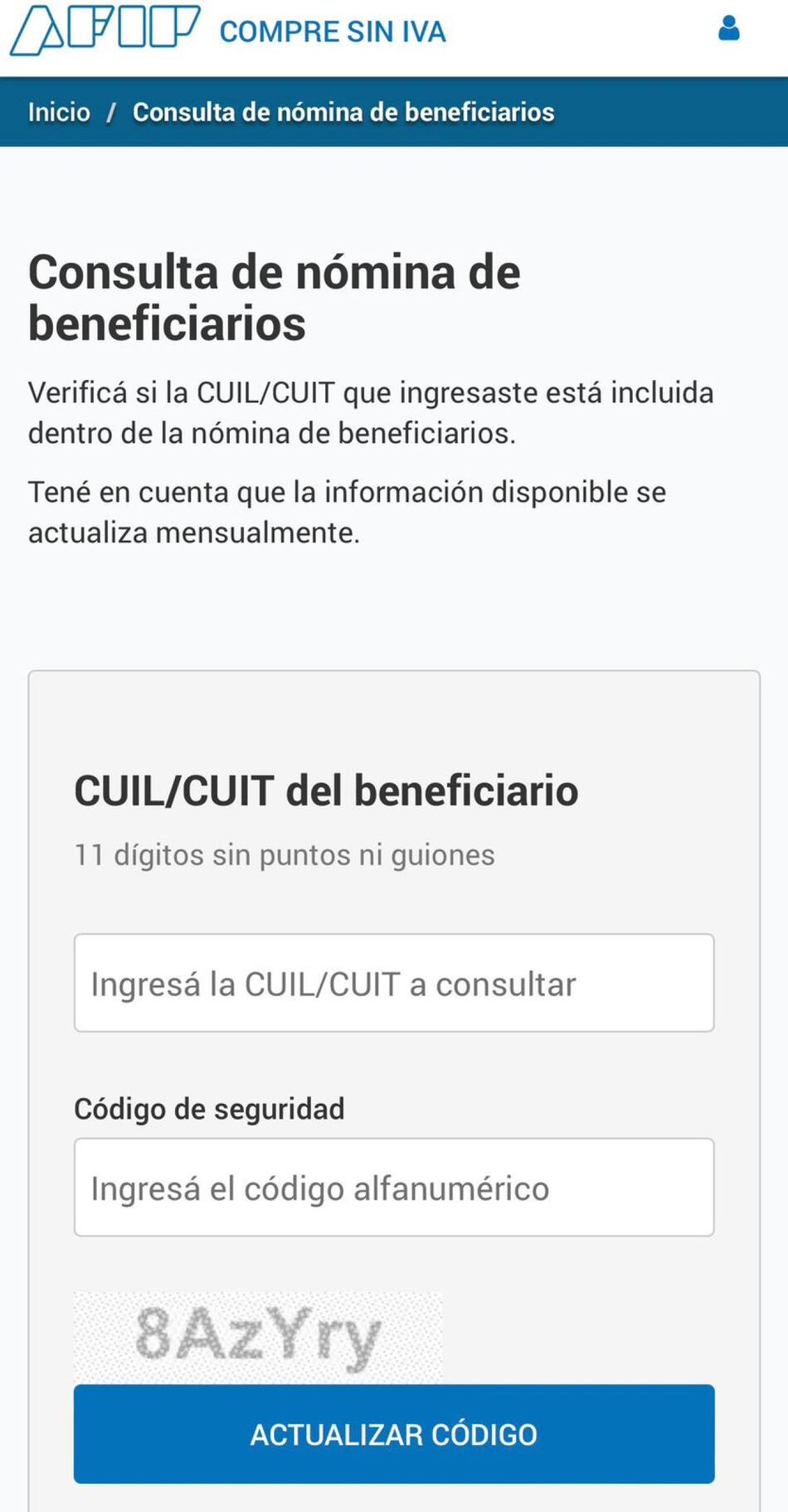Select the person silhouette icon in the header
788x1512 pixels.
(x=729, y=27)
